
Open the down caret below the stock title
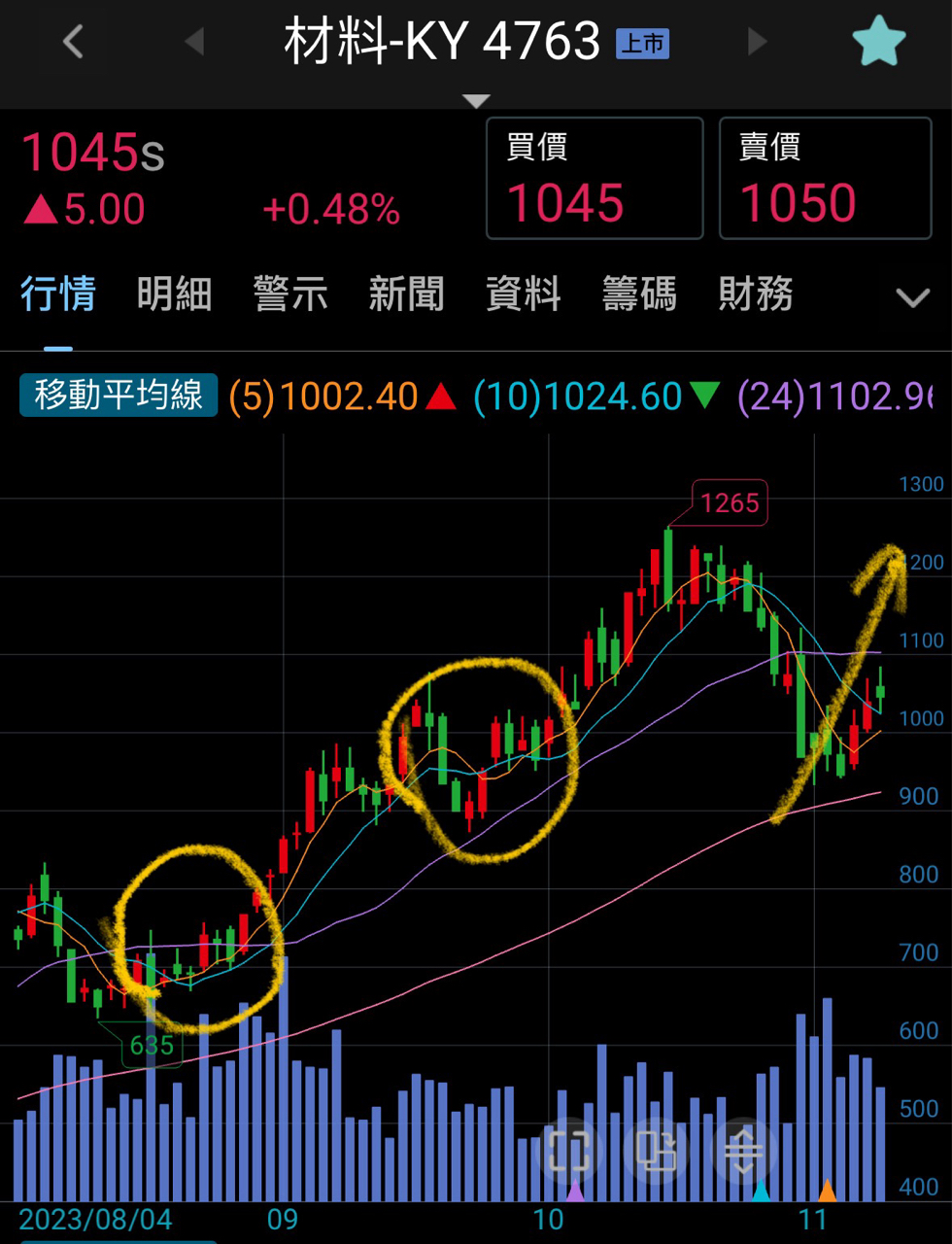(x=475, y=100)
